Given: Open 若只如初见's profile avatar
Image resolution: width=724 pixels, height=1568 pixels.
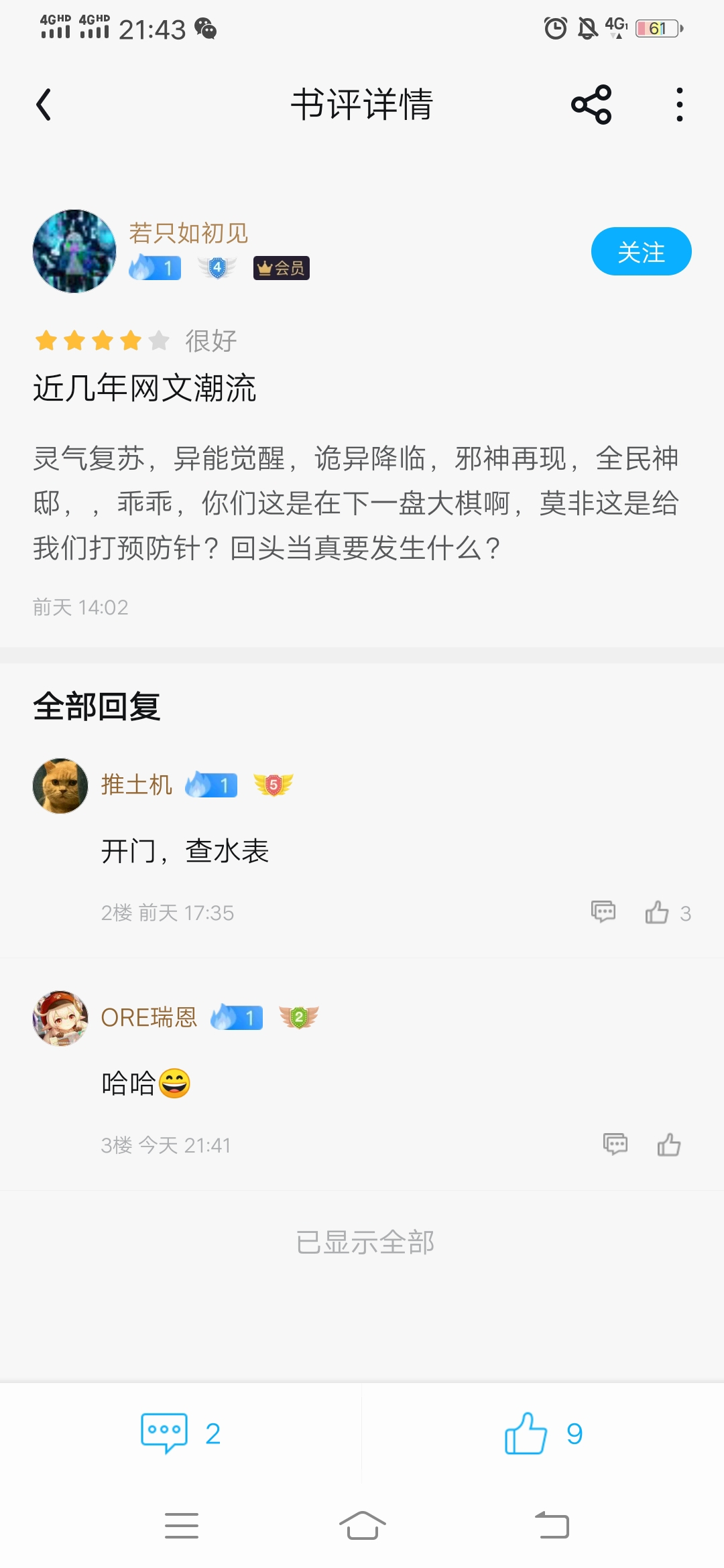Looking at the screenshot, I should click(74, 251).
